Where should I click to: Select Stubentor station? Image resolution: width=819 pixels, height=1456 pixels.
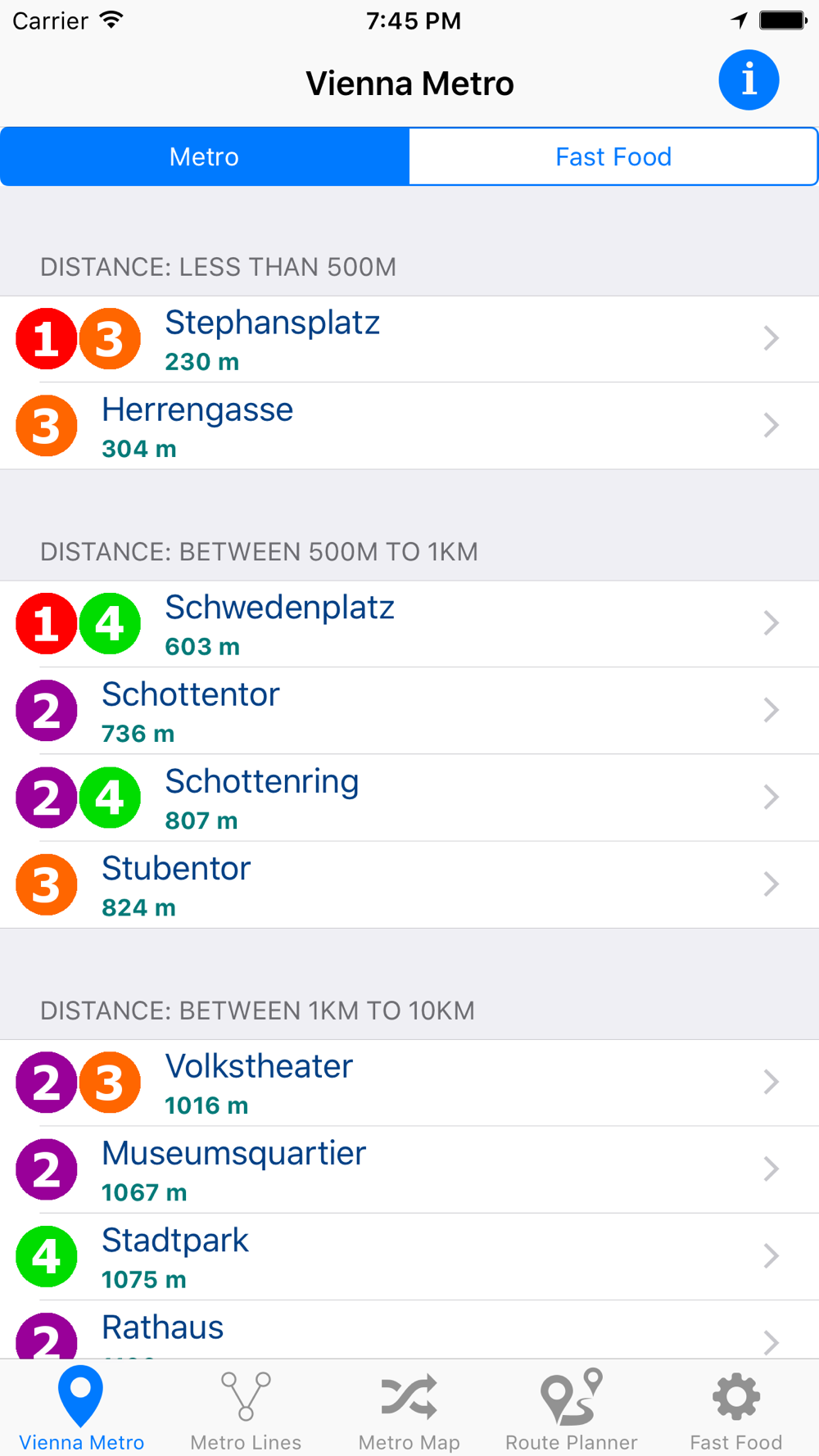pos(409,884)
